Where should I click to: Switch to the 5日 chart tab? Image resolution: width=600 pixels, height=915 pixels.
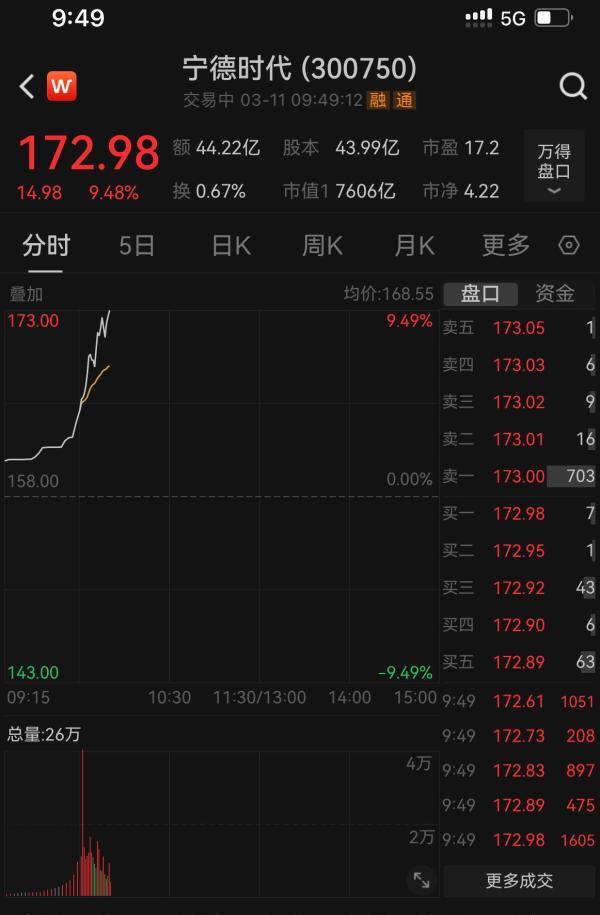pos(137,245)
